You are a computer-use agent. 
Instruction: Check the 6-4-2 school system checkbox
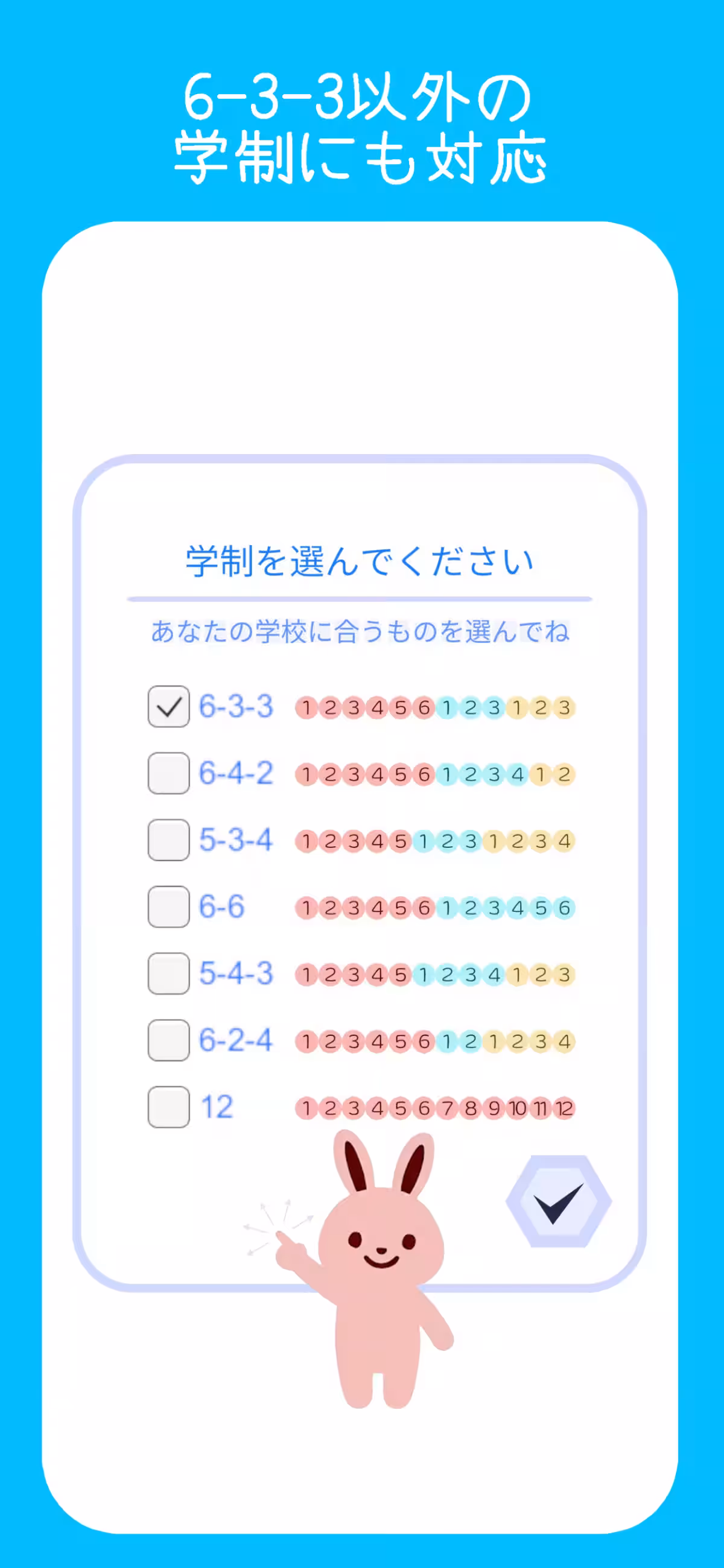[169, 773]
